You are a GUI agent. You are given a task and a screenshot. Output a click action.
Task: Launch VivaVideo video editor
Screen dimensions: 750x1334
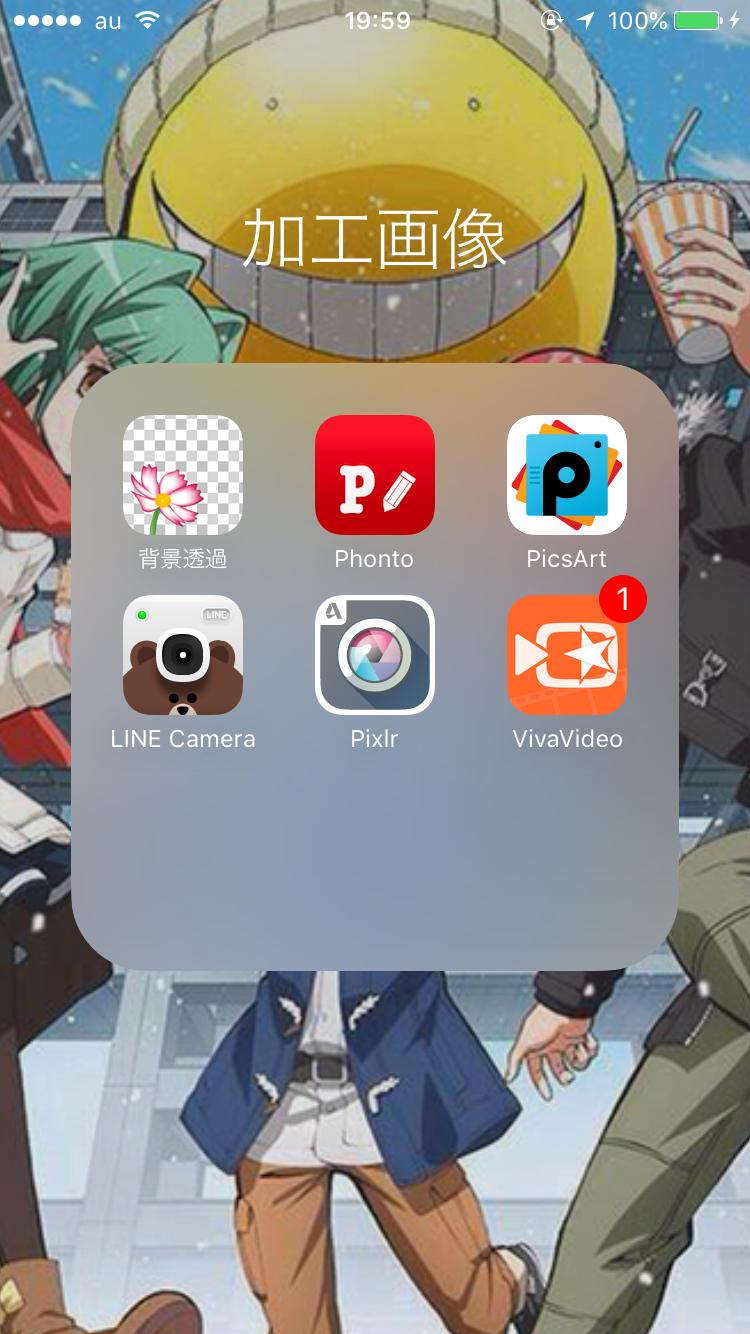[566, 654]
